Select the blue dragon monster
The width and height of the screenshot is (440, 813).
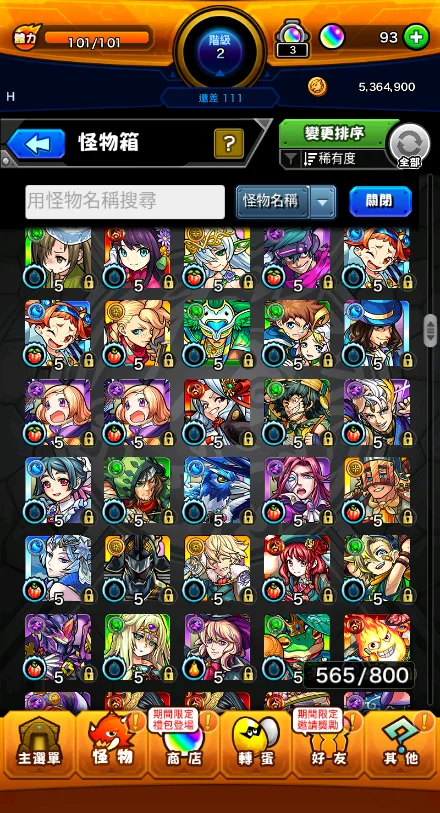pyautogui.click(x=217, y=491)
